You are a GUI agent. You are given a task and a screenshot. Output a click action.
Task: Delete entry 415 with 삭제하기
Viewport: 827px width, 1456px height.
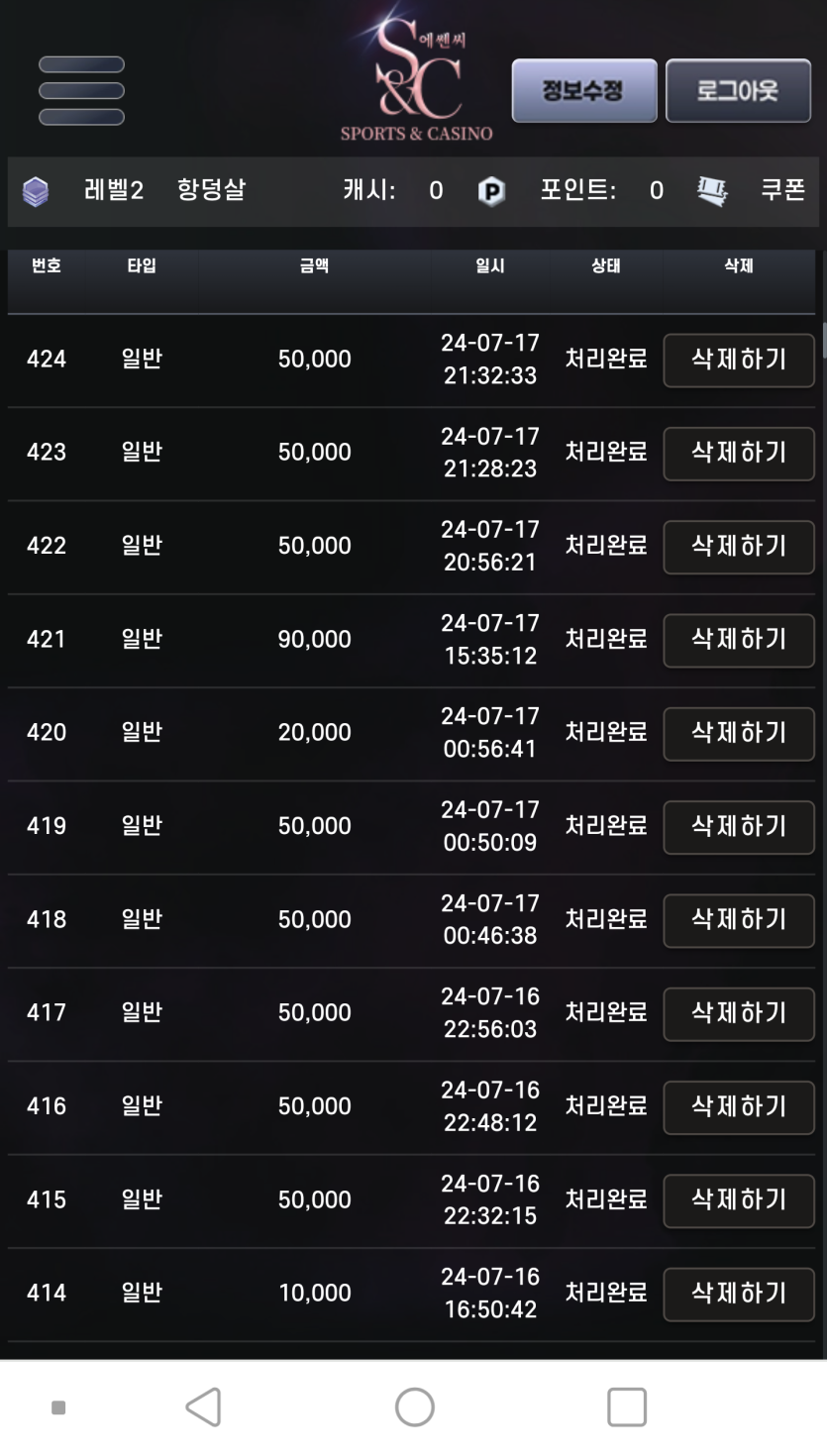tap(738, 1200)
